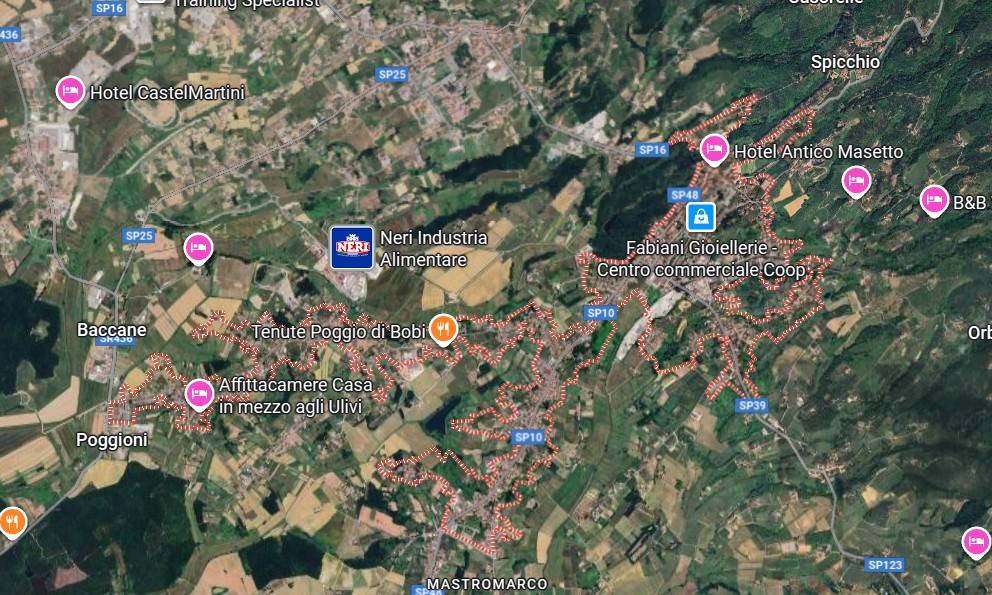The height and width of the screenshot is (595, 992).
Task: Open the Hotel CastelMartini pin
Action: [69, 91]
